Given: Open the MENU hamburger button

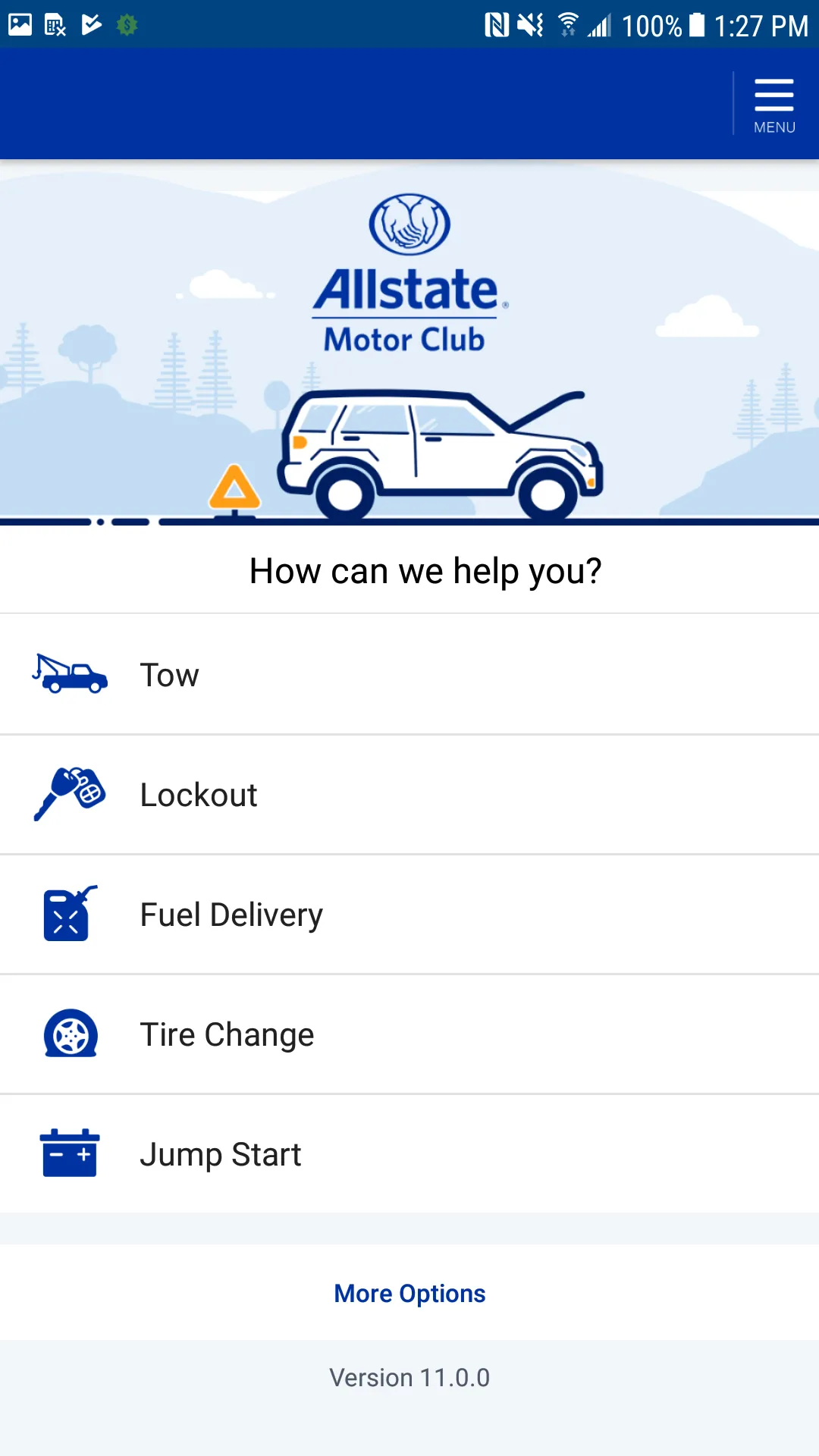Looking at the screenshot, I should pyautogui.click(x=773, y=105).
